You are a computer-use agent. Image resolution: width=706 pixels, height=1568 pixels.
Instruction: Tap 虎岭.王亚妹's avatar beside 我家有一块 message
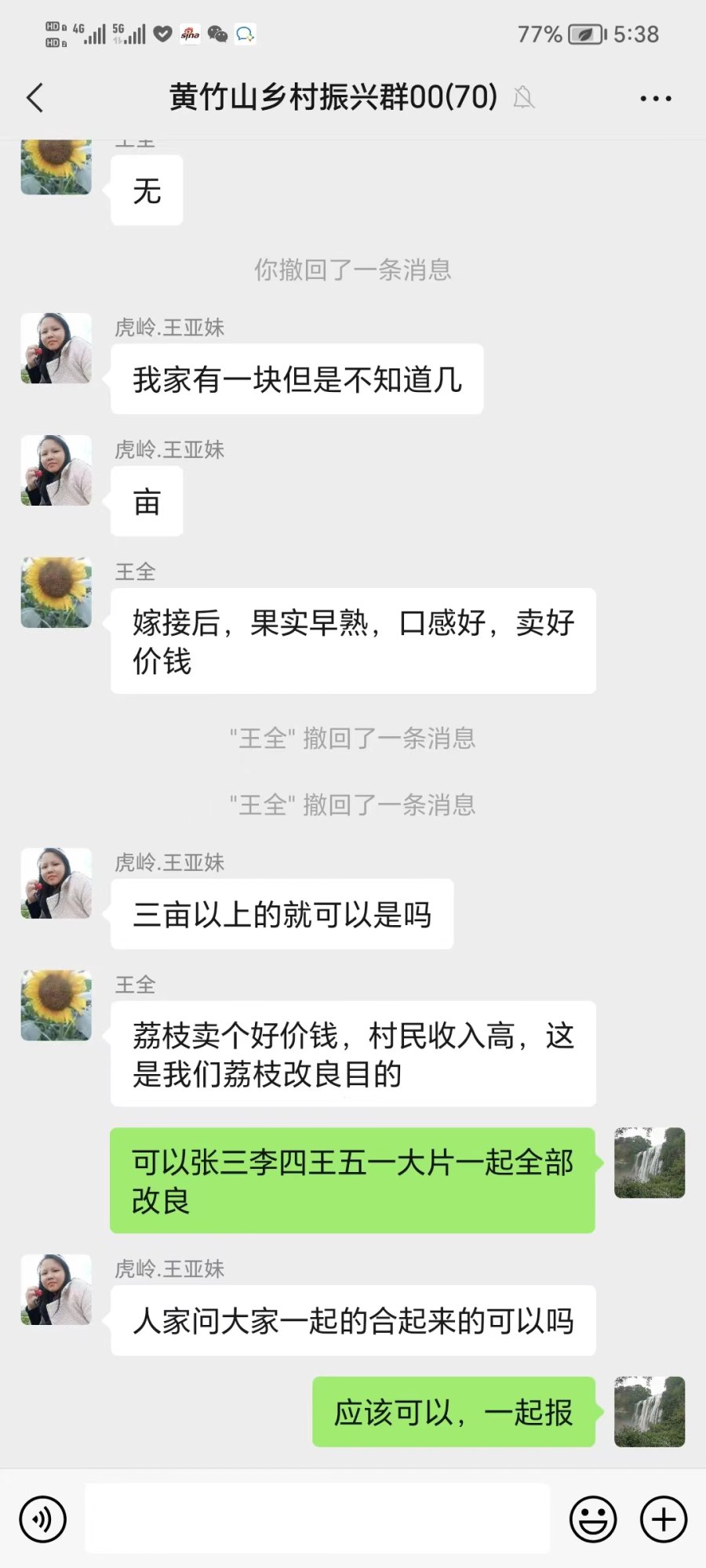(56, 348)
